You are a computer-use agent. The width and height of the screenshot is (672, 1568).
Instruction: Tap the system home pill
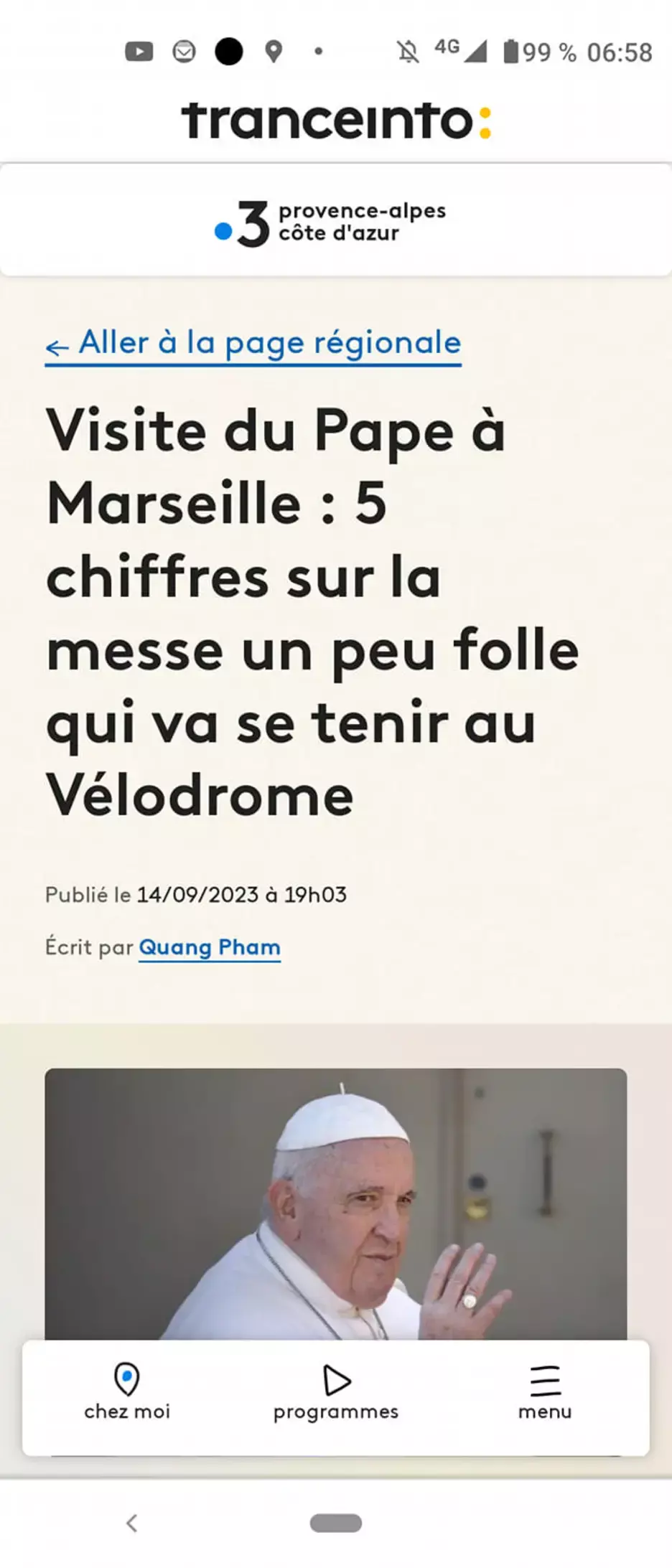coord(336,1523)
